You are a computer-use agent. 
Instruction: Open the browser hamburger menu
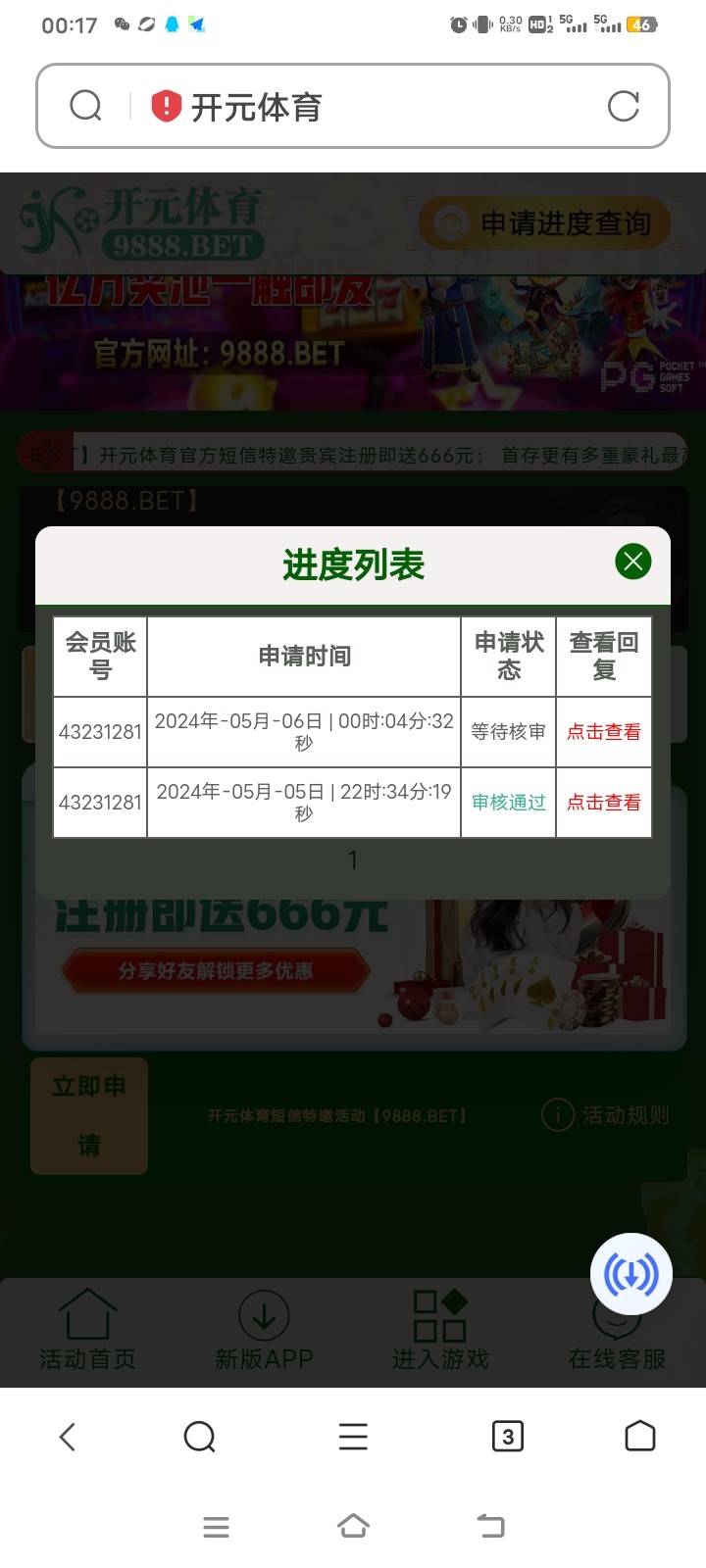pyautogui.click(x=353, y=1437)
